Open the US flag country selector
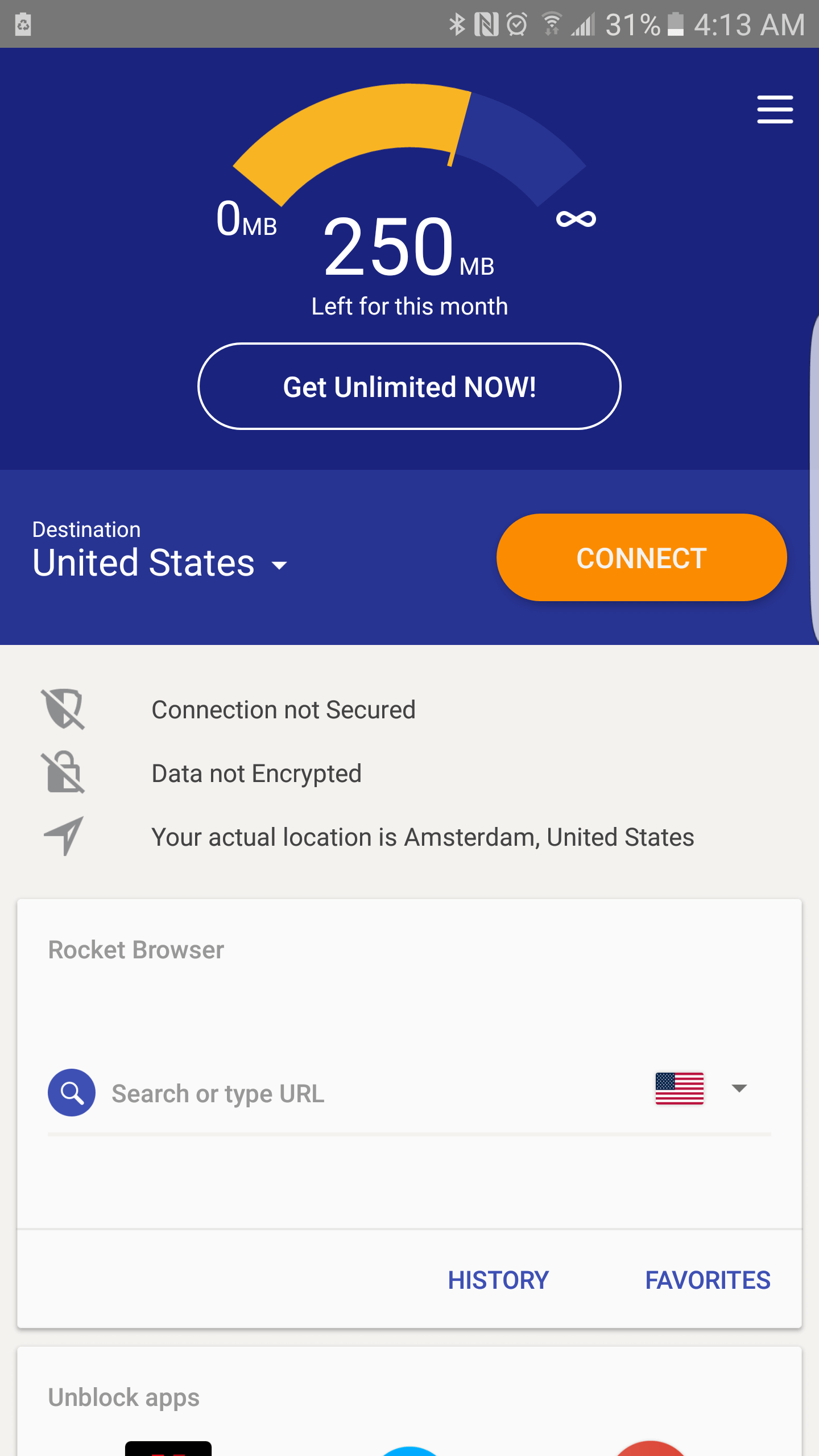 [701, 1089]
